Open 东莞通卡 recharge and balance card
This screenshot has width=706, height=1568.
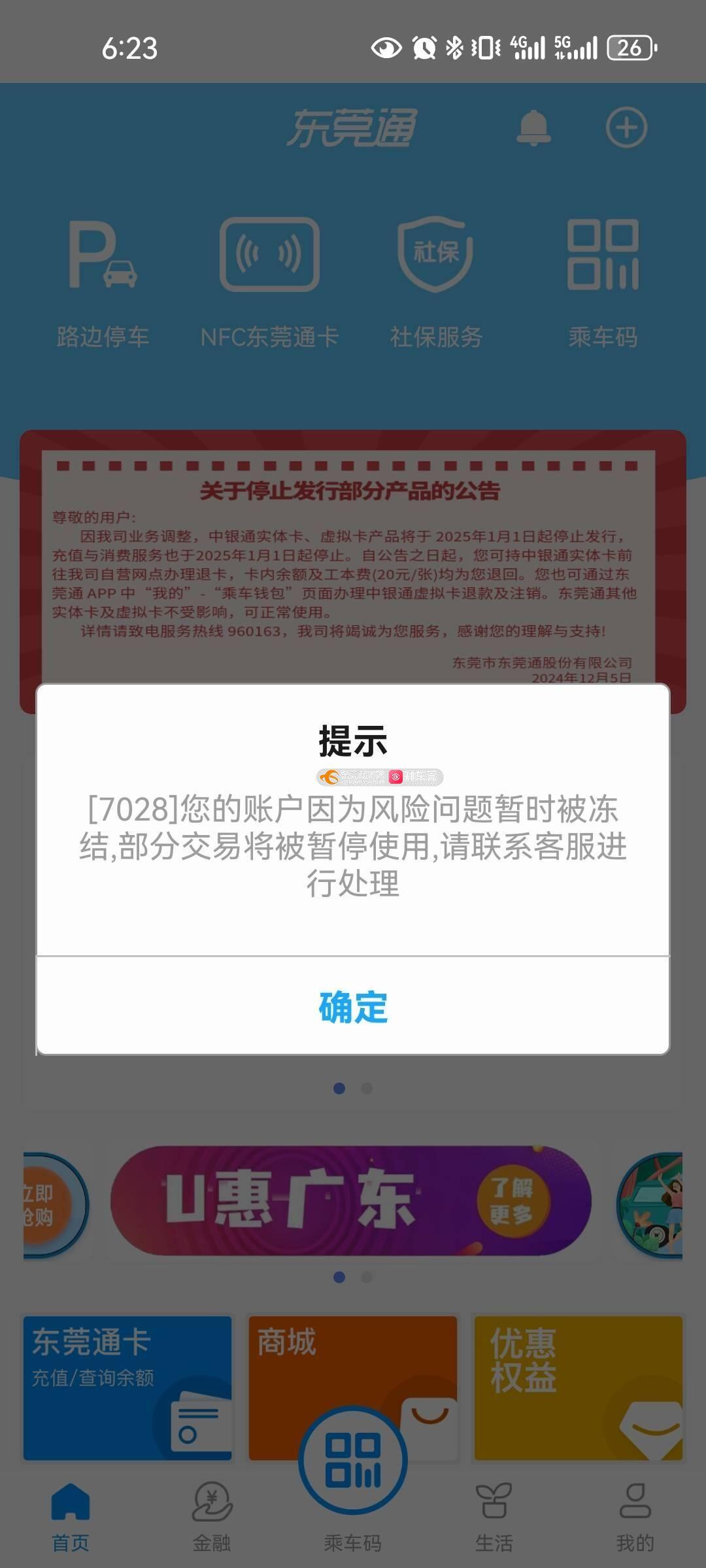(127, 1387)
